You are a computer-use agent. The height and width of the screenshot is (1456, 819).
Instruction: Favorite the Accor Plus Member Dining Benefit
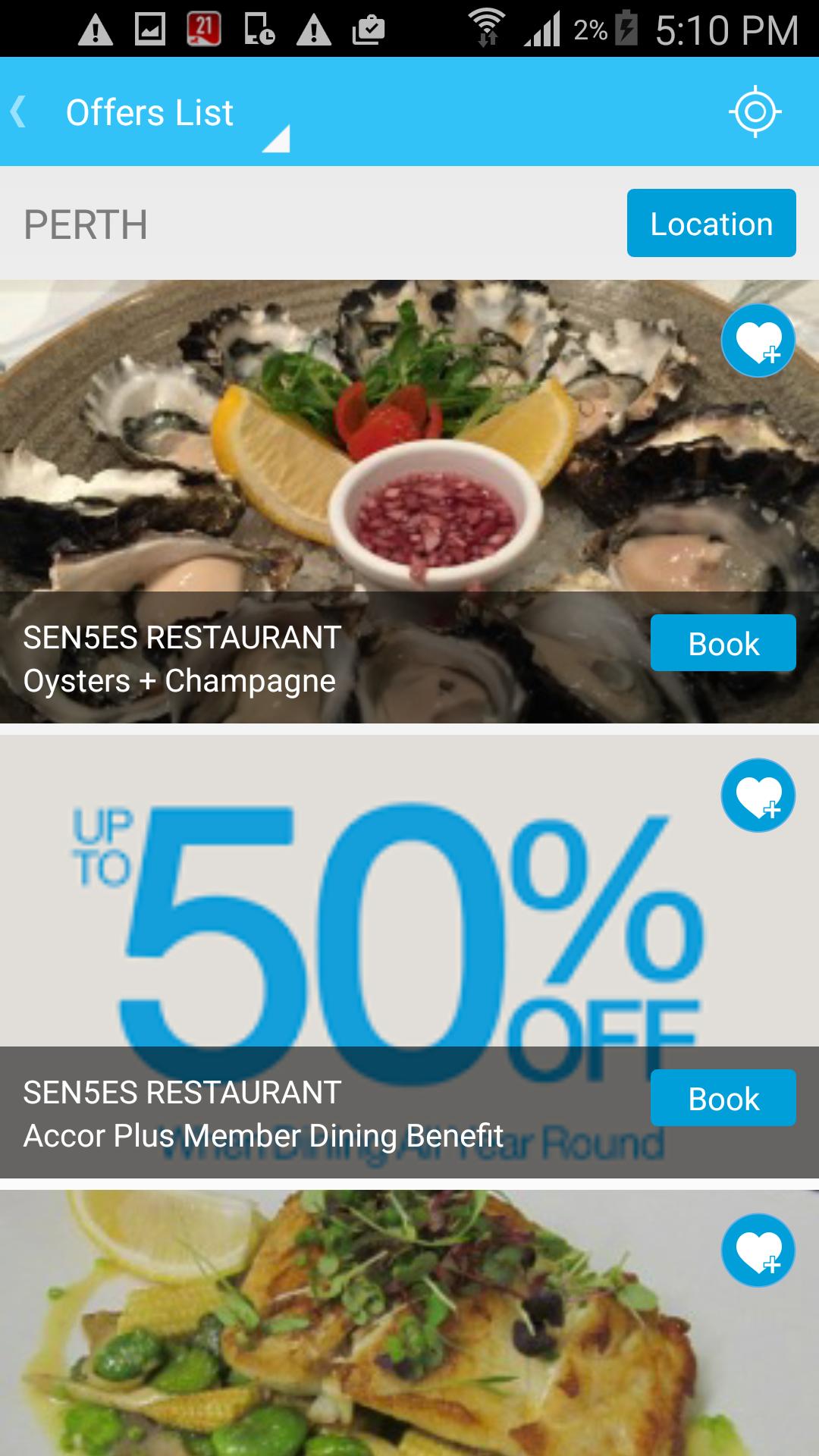[758, 795]
